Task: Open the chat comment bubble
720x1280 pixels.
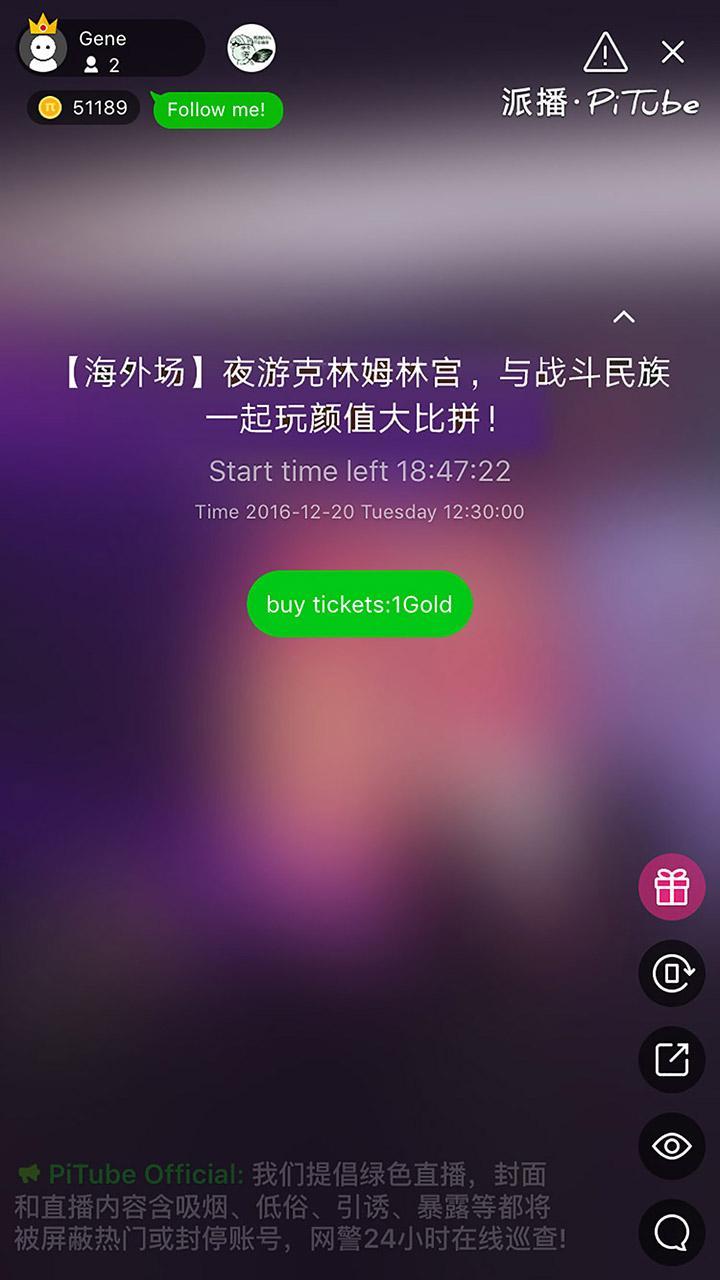Action: pyautogui.click(x=672, y=1232)
